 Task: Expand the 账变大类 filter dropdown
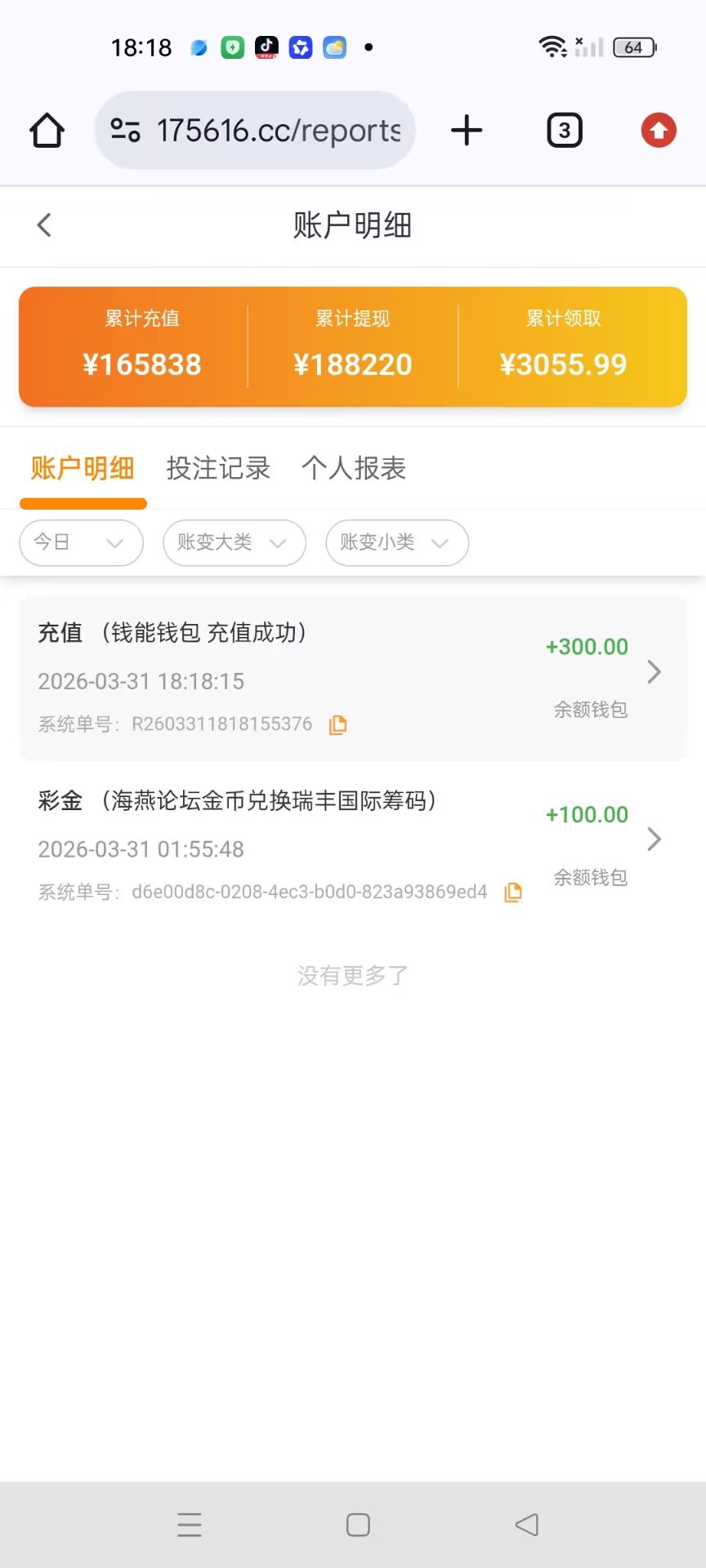[234, 543]
